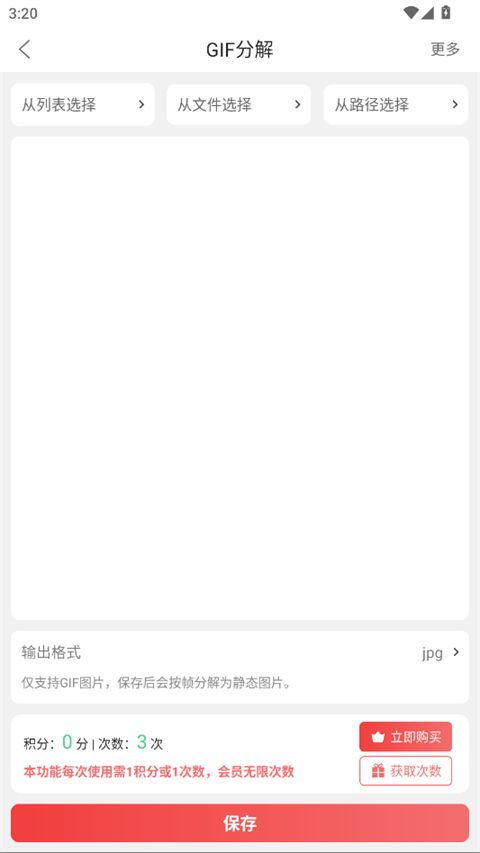Go back using the top-left arrow
480x853 pixels.
pos(24,50)
